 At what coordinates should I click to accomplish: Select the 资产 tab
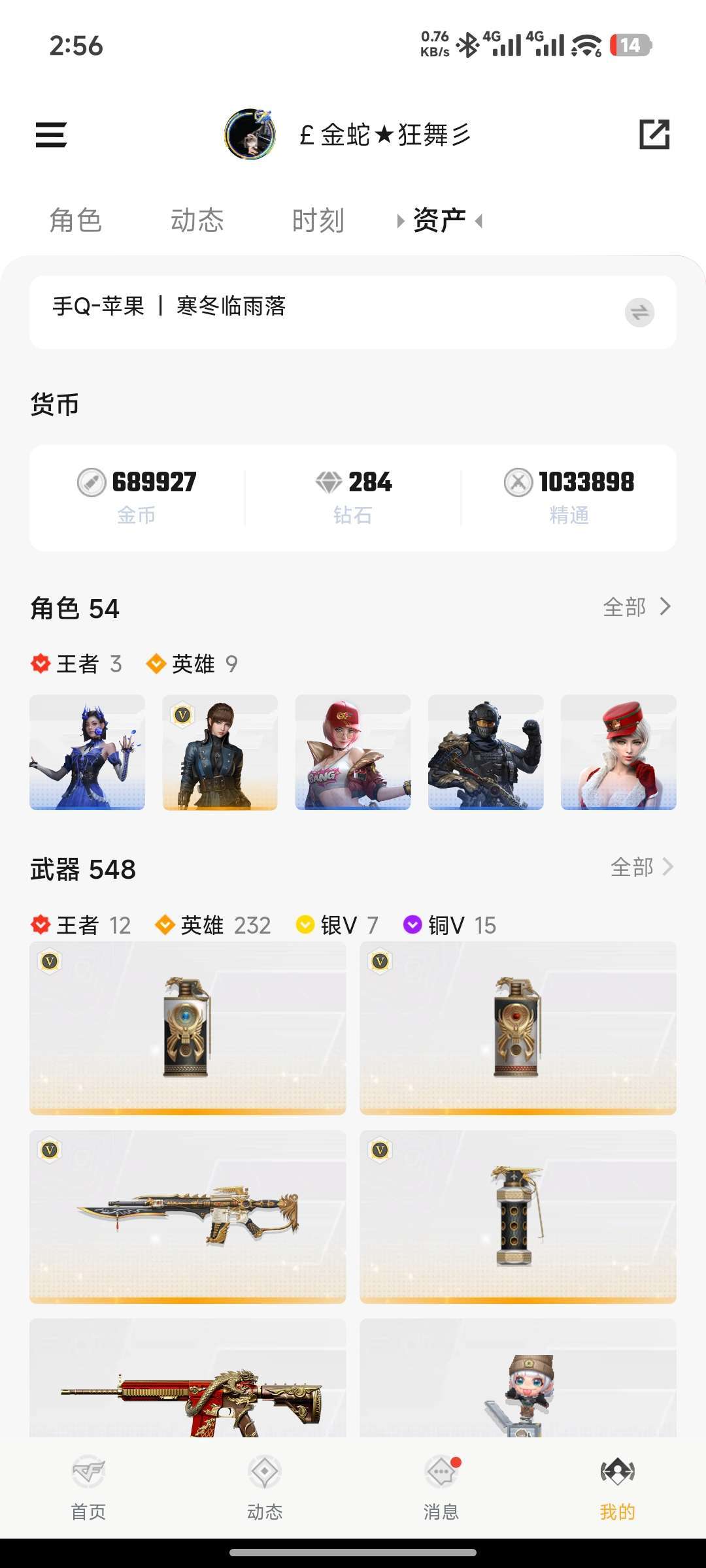439,220
